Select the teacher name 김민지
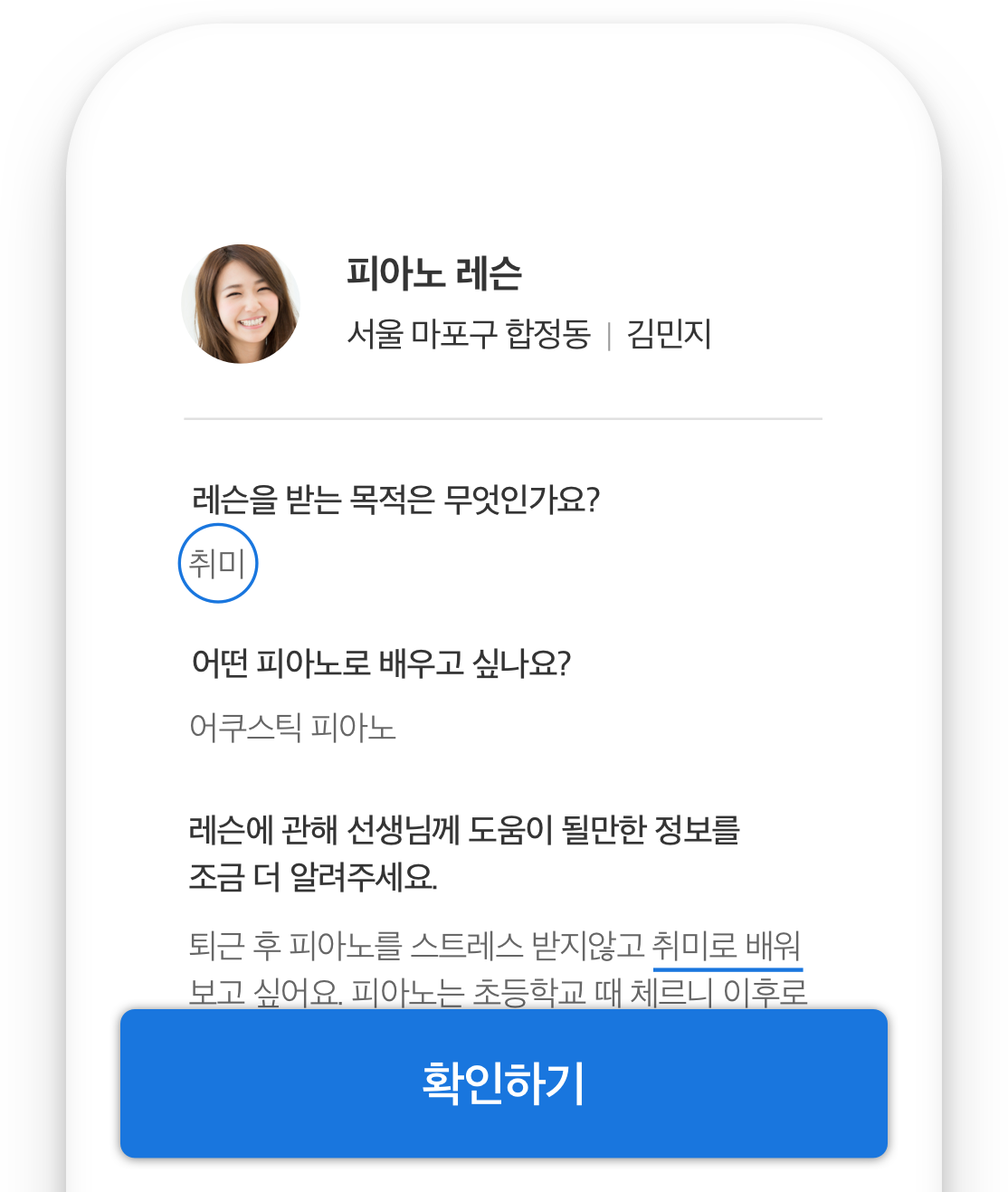This screenshot has width=1008, height=1192. 667,333
